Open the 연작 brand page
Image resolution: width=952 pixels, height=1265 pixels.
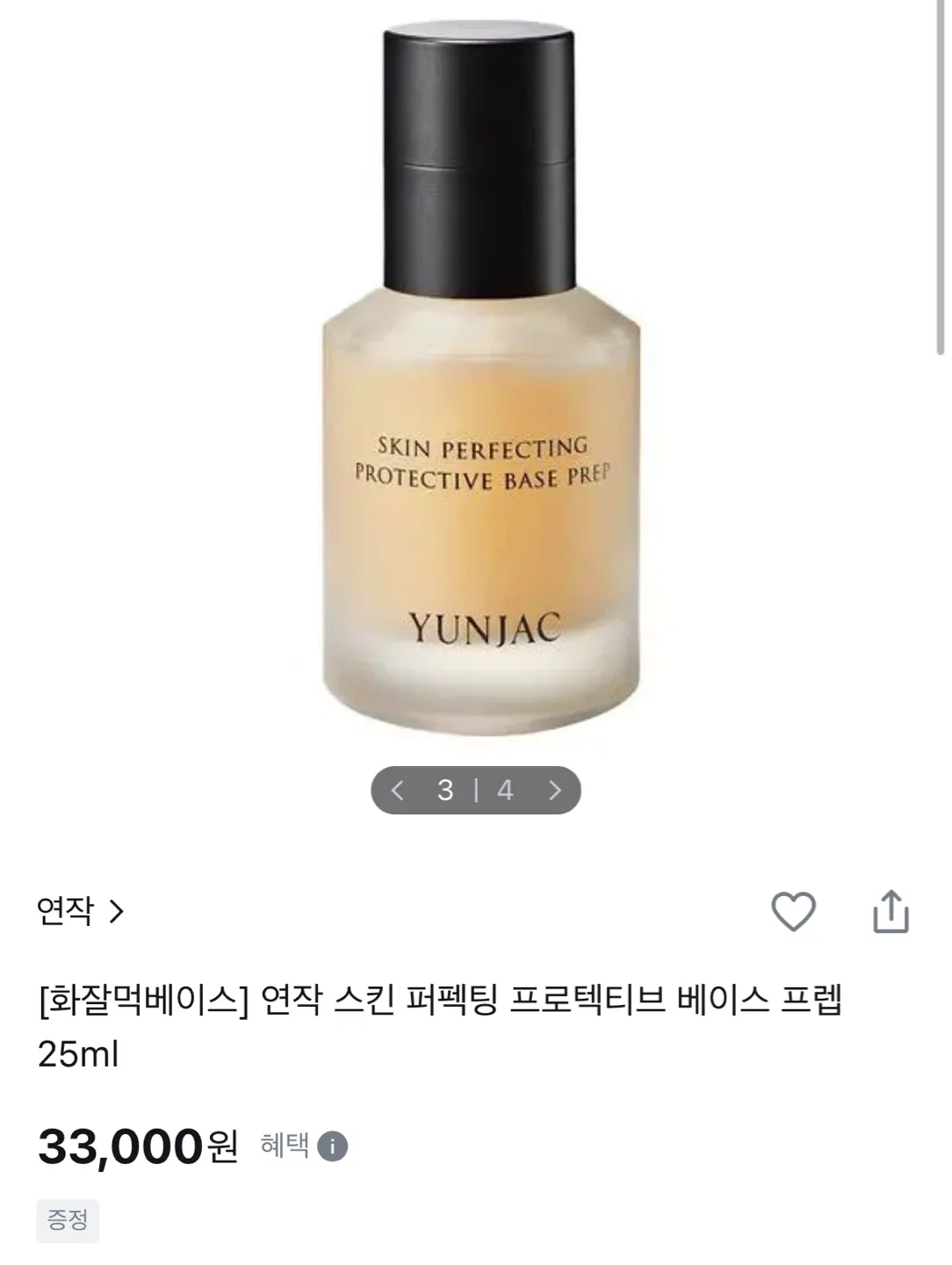[x=80, y=912]
